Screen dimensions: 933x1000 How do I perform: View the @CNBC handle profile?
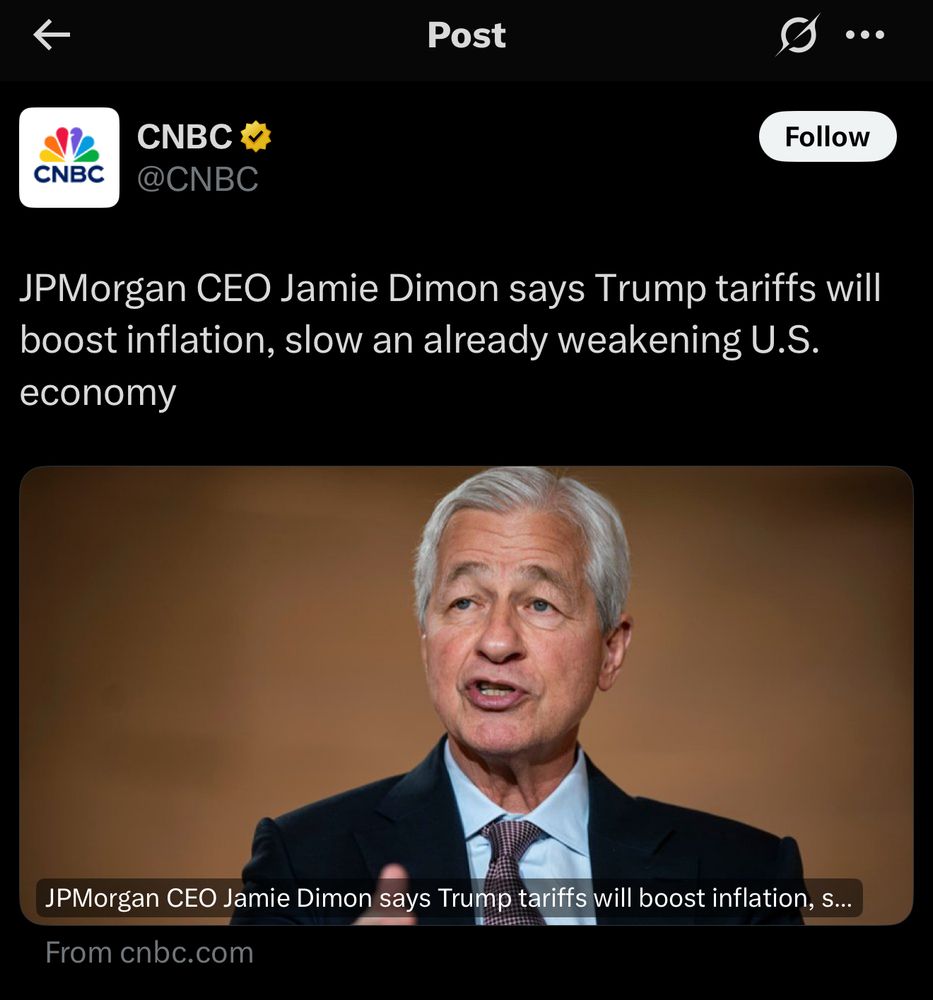[197, 179]
